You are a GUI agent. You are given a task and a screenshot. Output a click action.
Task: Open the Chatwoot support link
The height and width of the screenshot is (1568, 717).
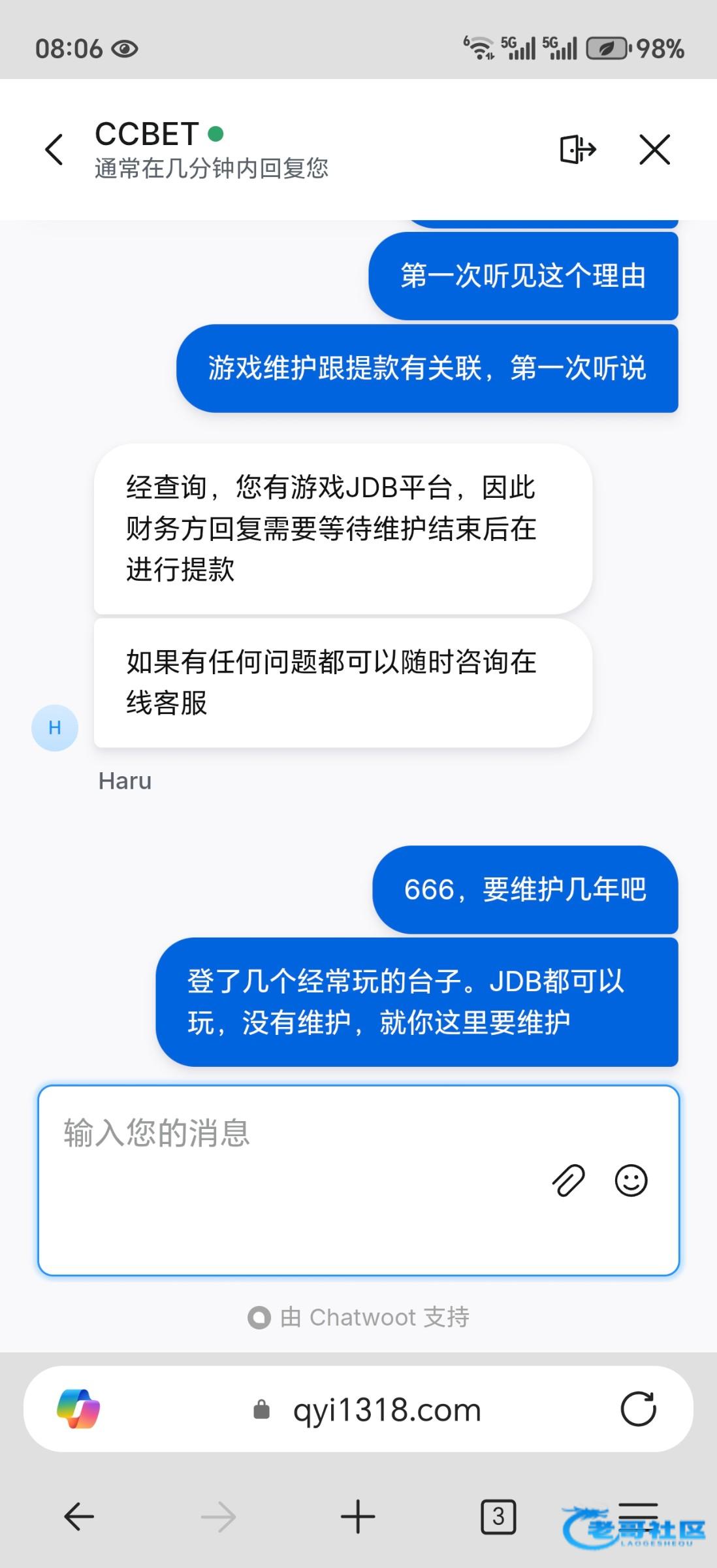click(x=358, y=1317)
